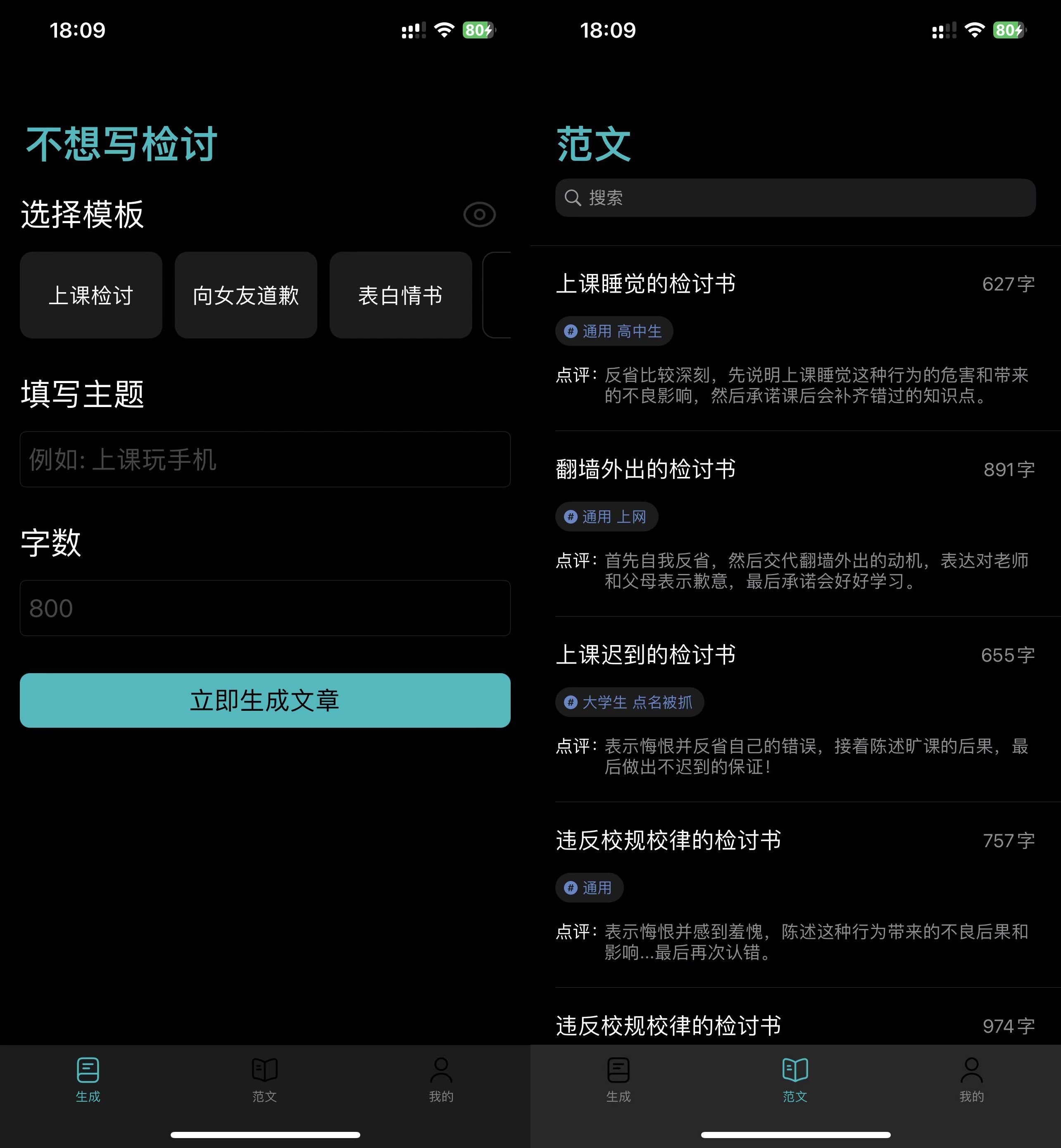The height and width of the screenshot is (1148, 1061).
Task: Select the 上课检讨 template
Action: [91, 295]
